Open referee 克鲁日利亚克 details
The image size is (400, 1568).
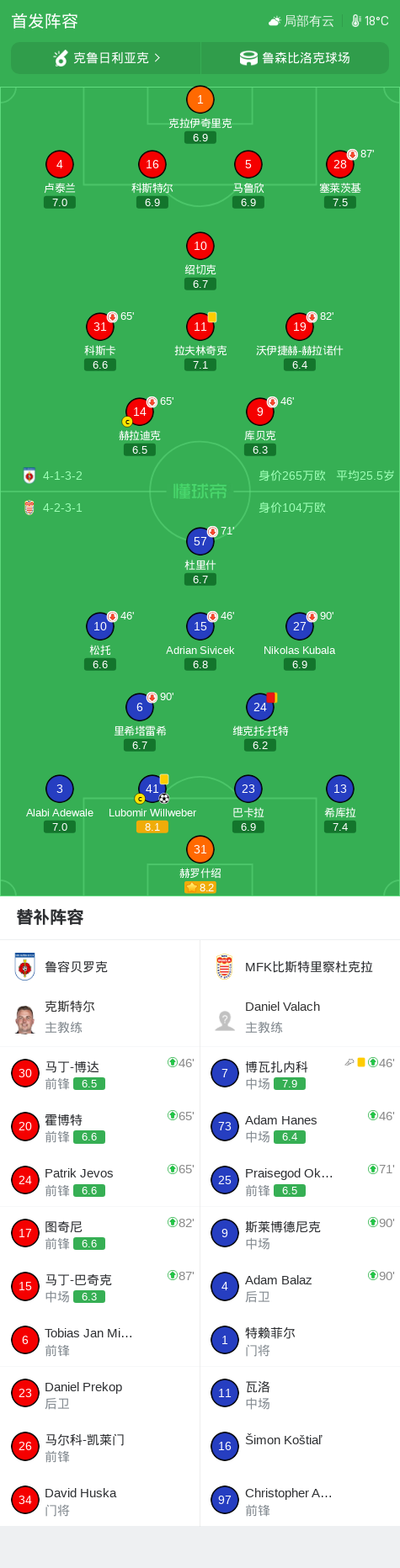point(106,58)
